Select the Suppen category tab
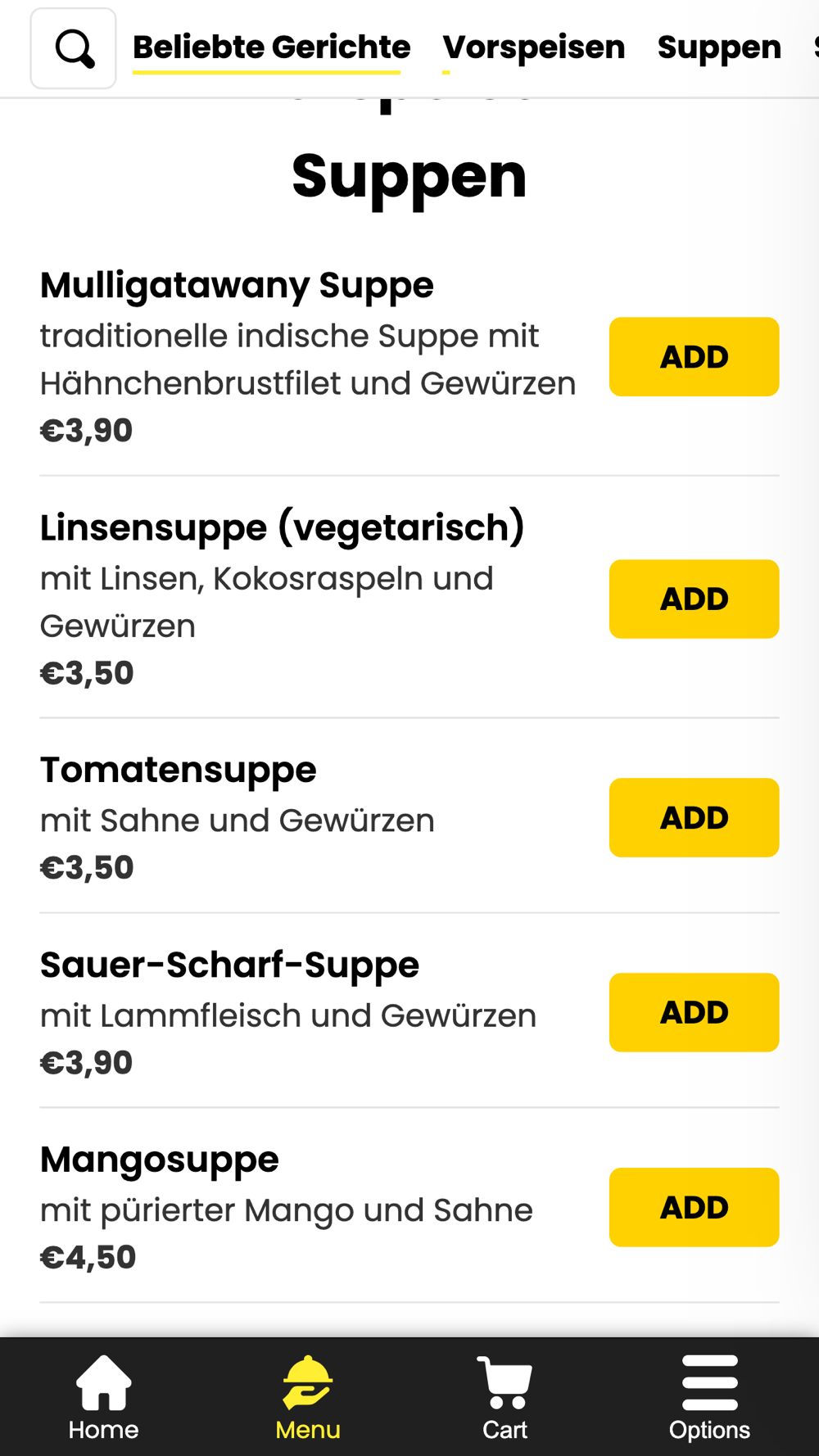Image resolution: width=819 pixels, height=1456 pixels. point(719,47)
